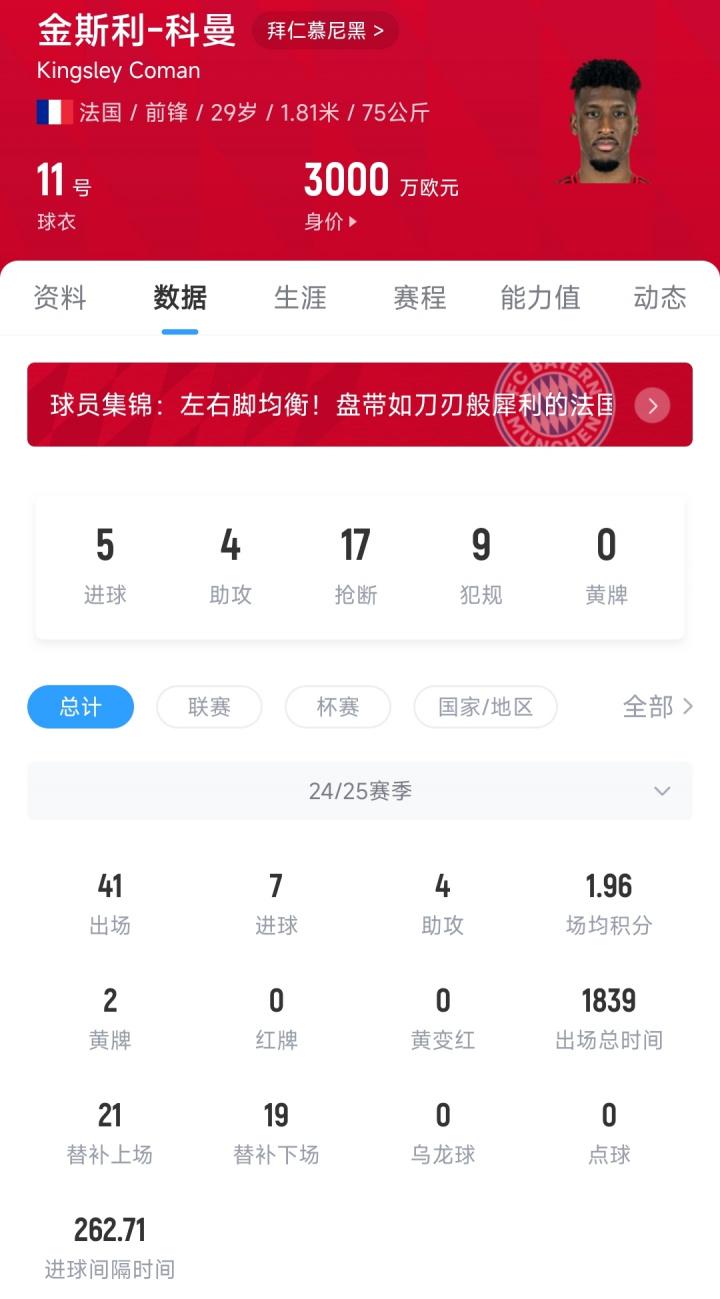Switch to the 生涯 career tab

click(x=299, y=298)
